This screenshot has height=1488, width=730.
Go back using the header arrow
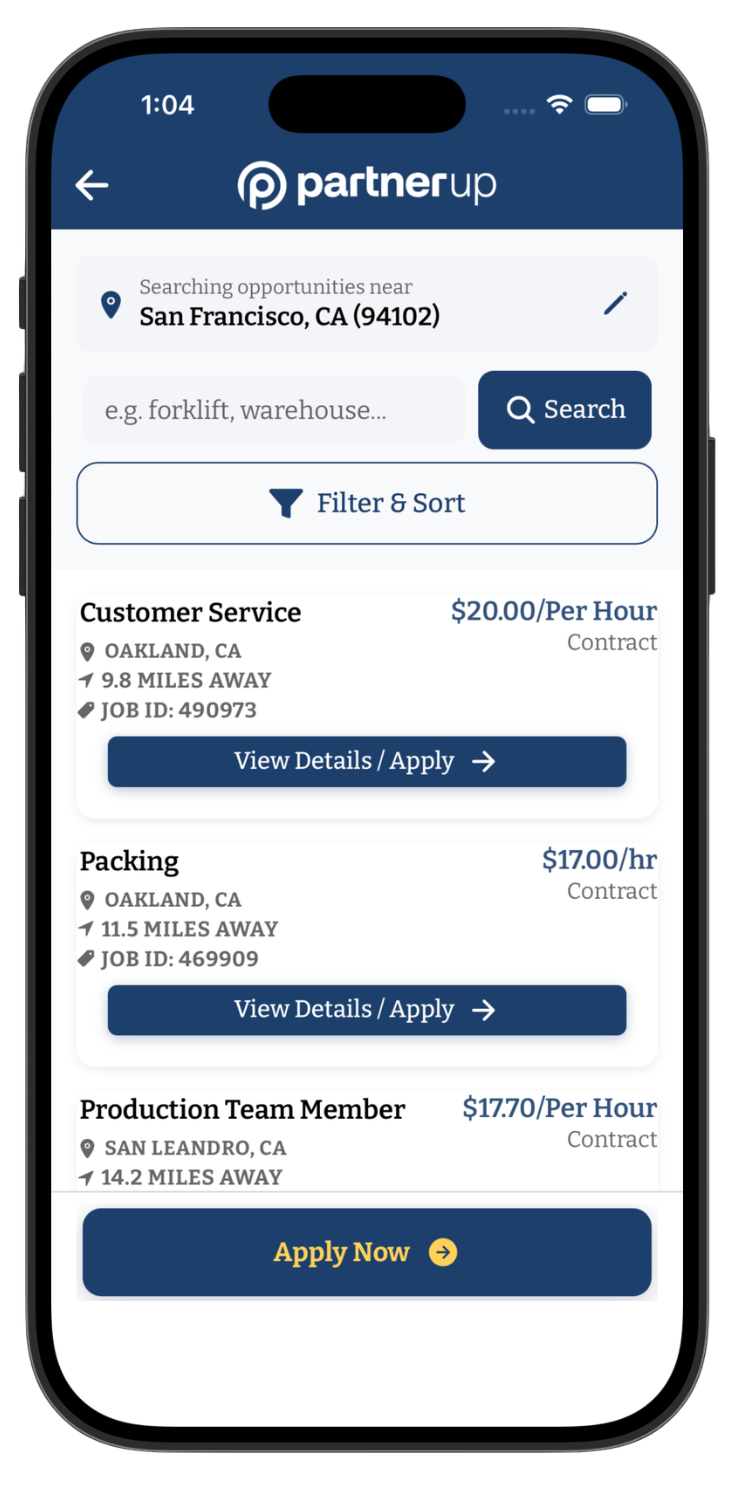[92, 185]
